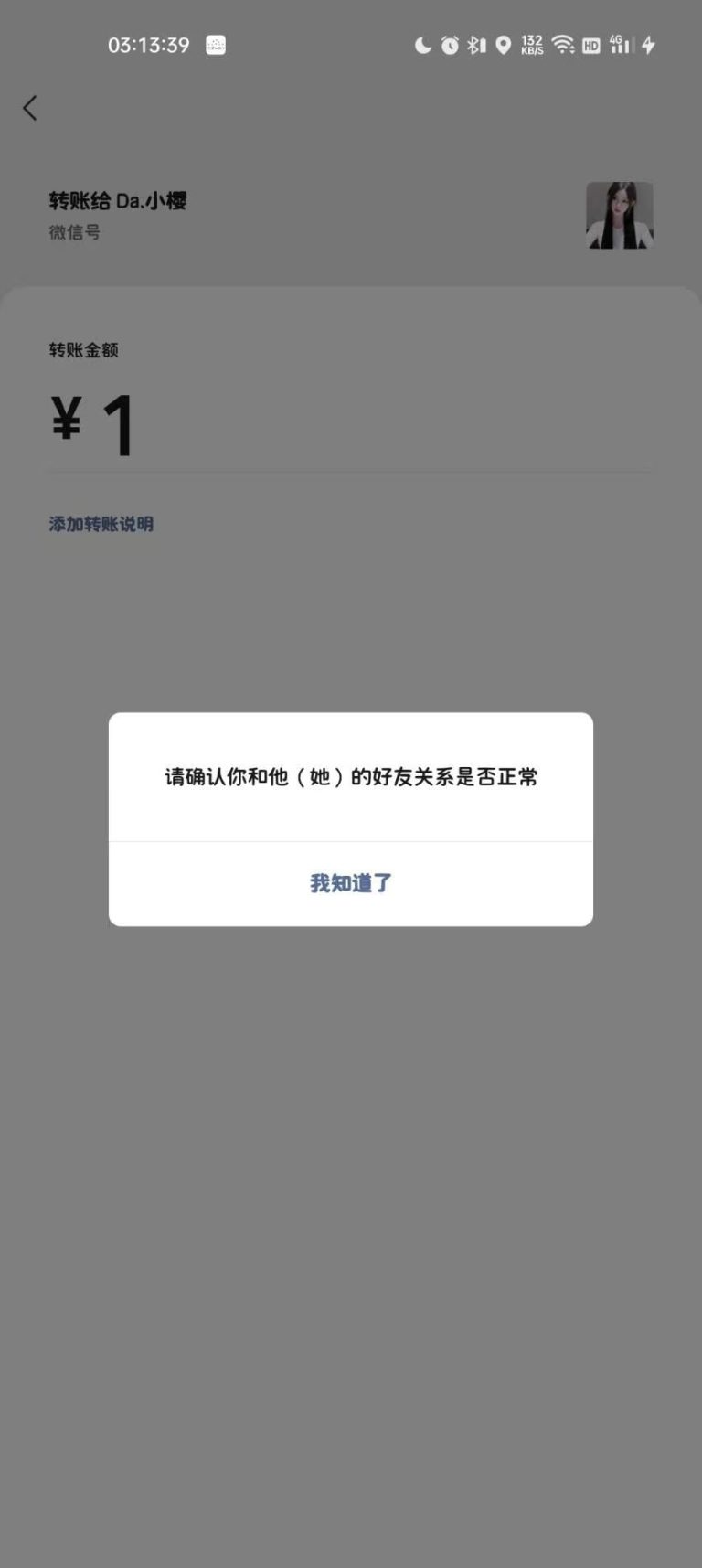The image size is (702, 1568).
Task: Select the 转账给 Da.小樱 header text
Action: tap(119, 200)
